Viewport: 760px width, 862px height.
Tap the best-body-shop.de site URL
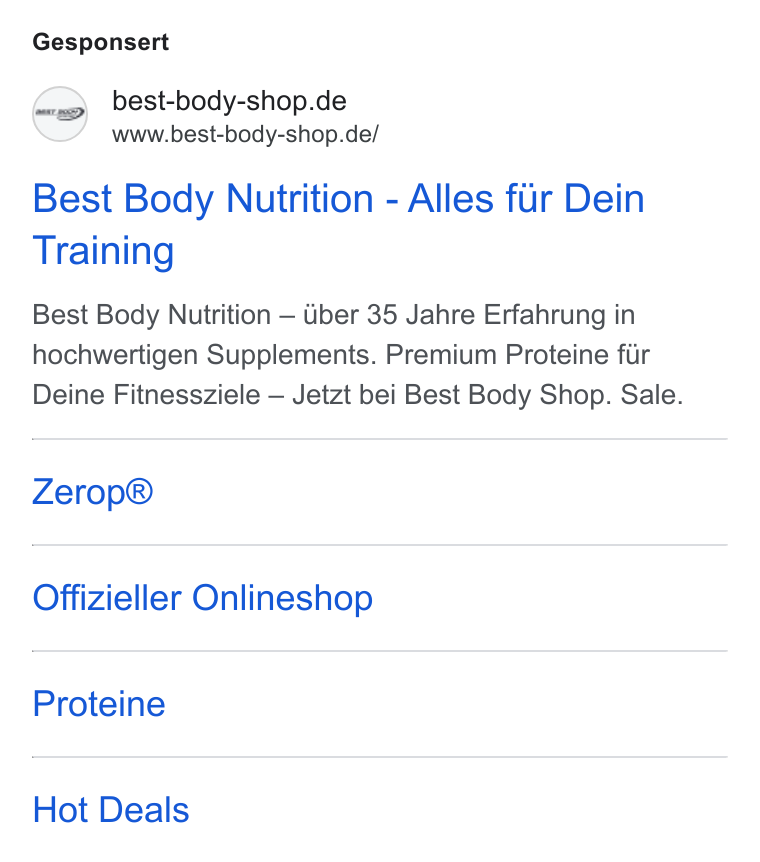245,135
